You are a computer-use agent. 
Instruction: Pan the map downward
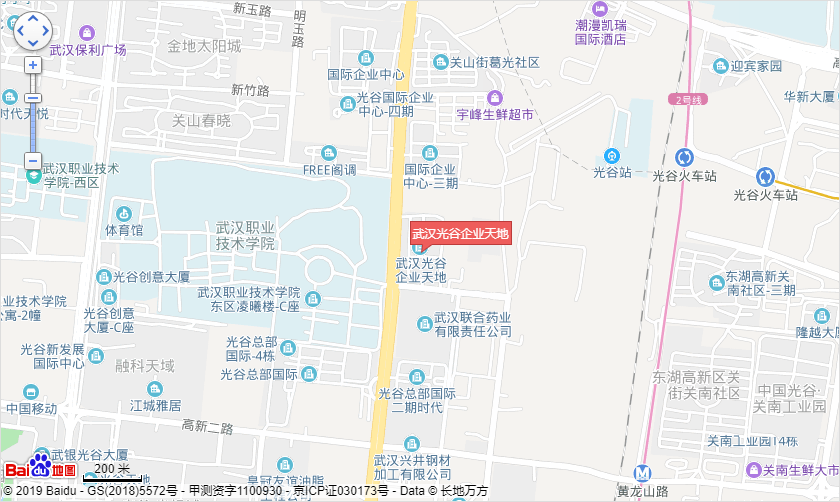pos(32,44)
